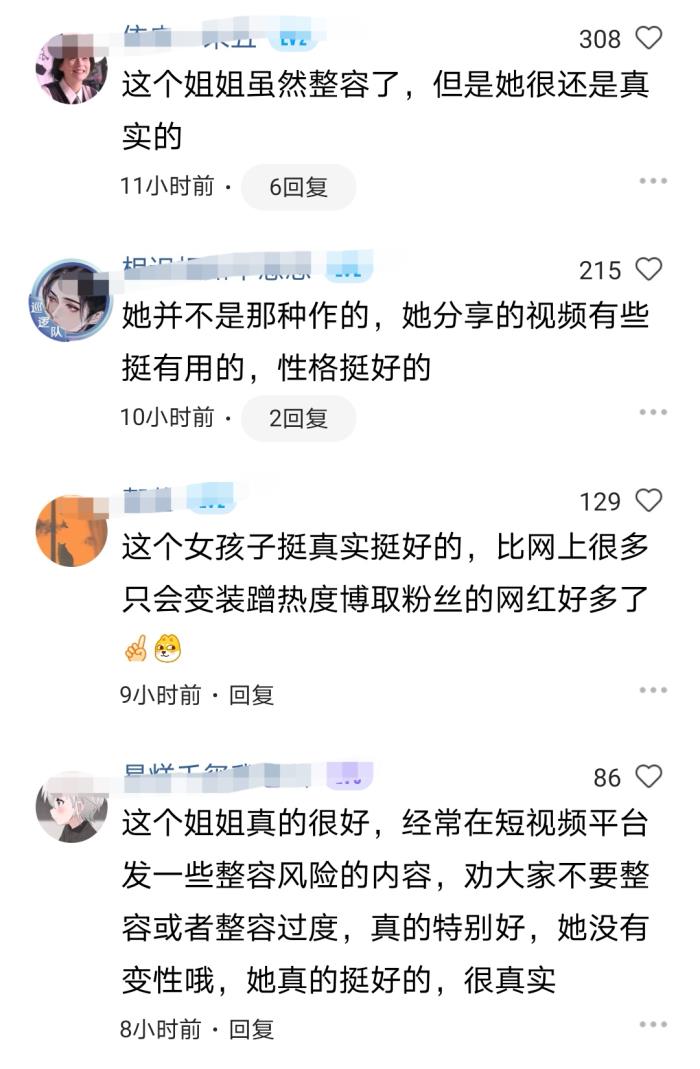Open more options for the 11小时前 comment
700x1069 pixels.
652,181
